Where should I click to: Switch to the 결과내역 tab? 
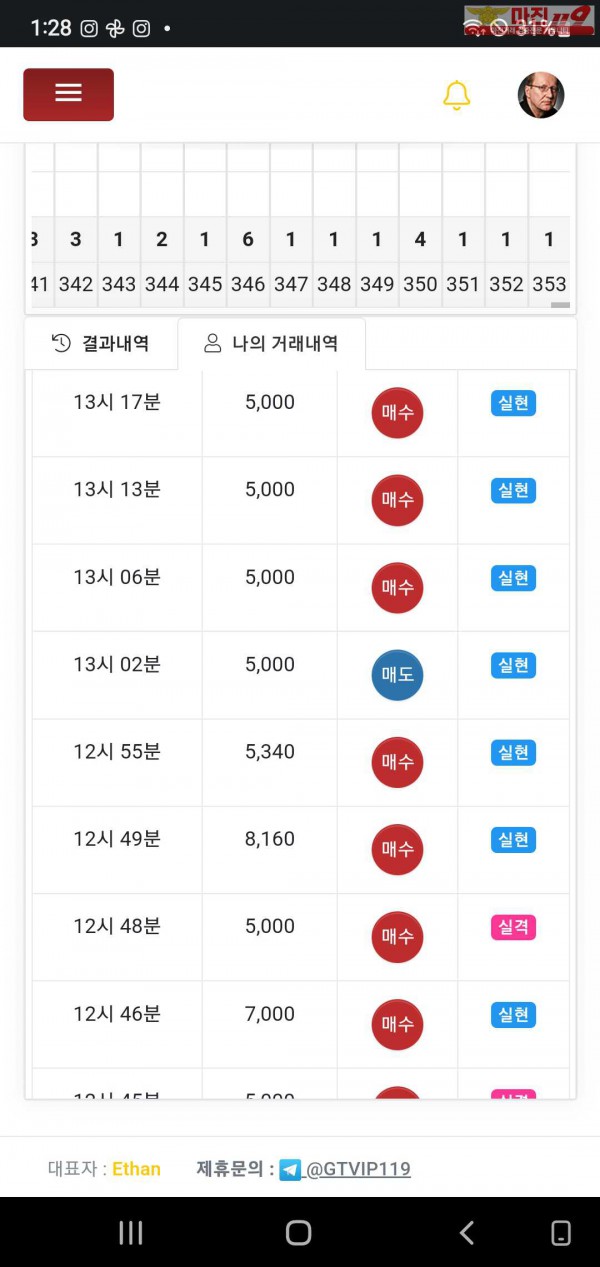coord(100,344)
